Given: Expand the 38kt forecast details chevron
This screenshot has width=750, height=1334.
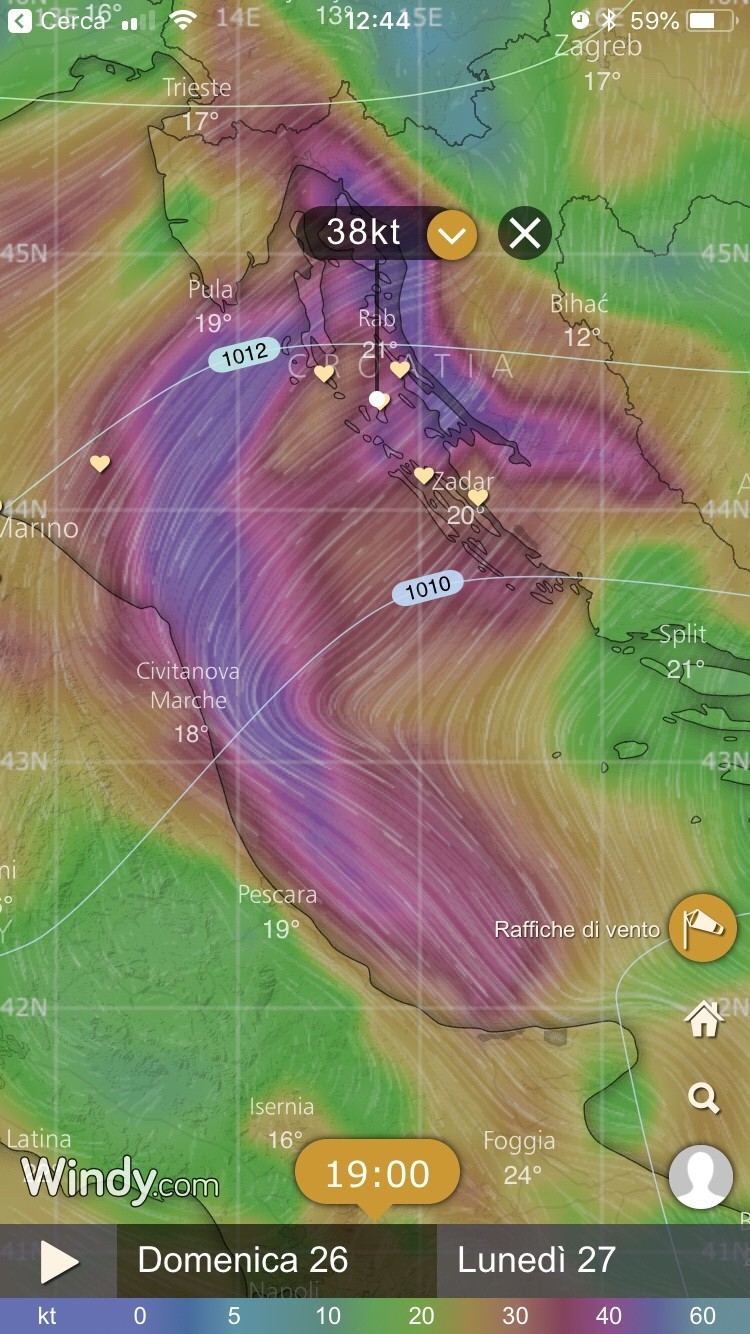Looking at the screenshot, I should (452, 235).
